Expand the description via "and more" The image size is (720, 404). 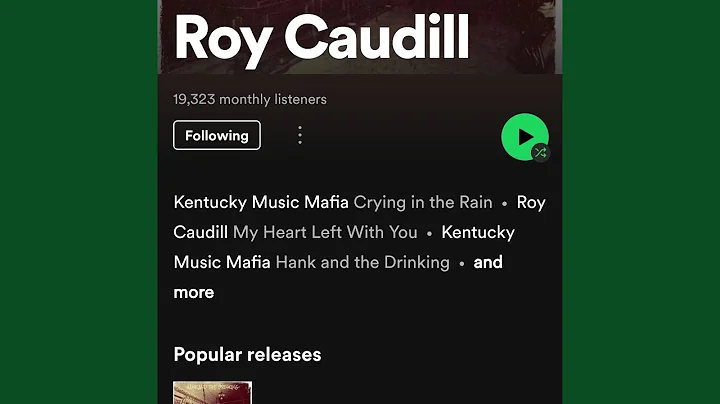point(487,262)
